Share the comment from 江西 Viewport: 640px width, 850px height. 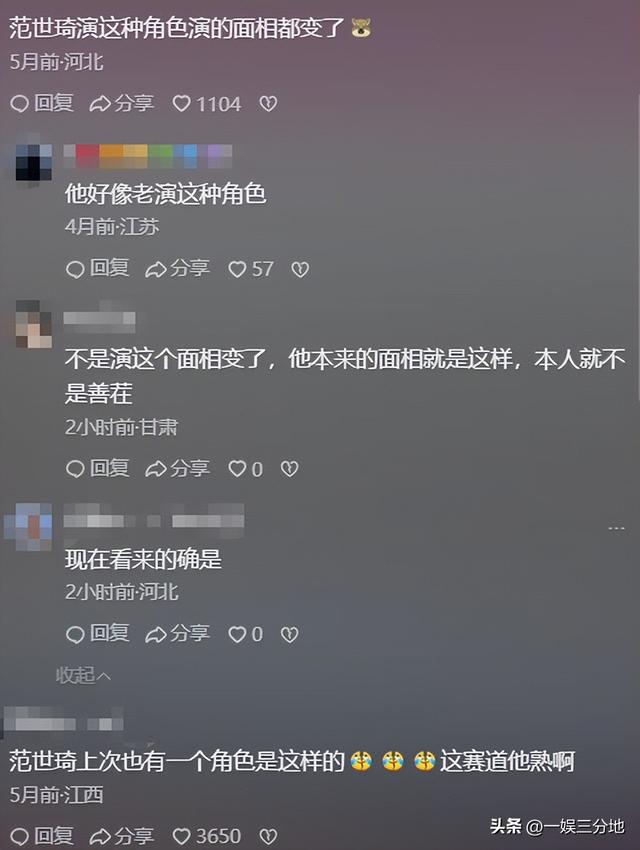tap(122, 836)
